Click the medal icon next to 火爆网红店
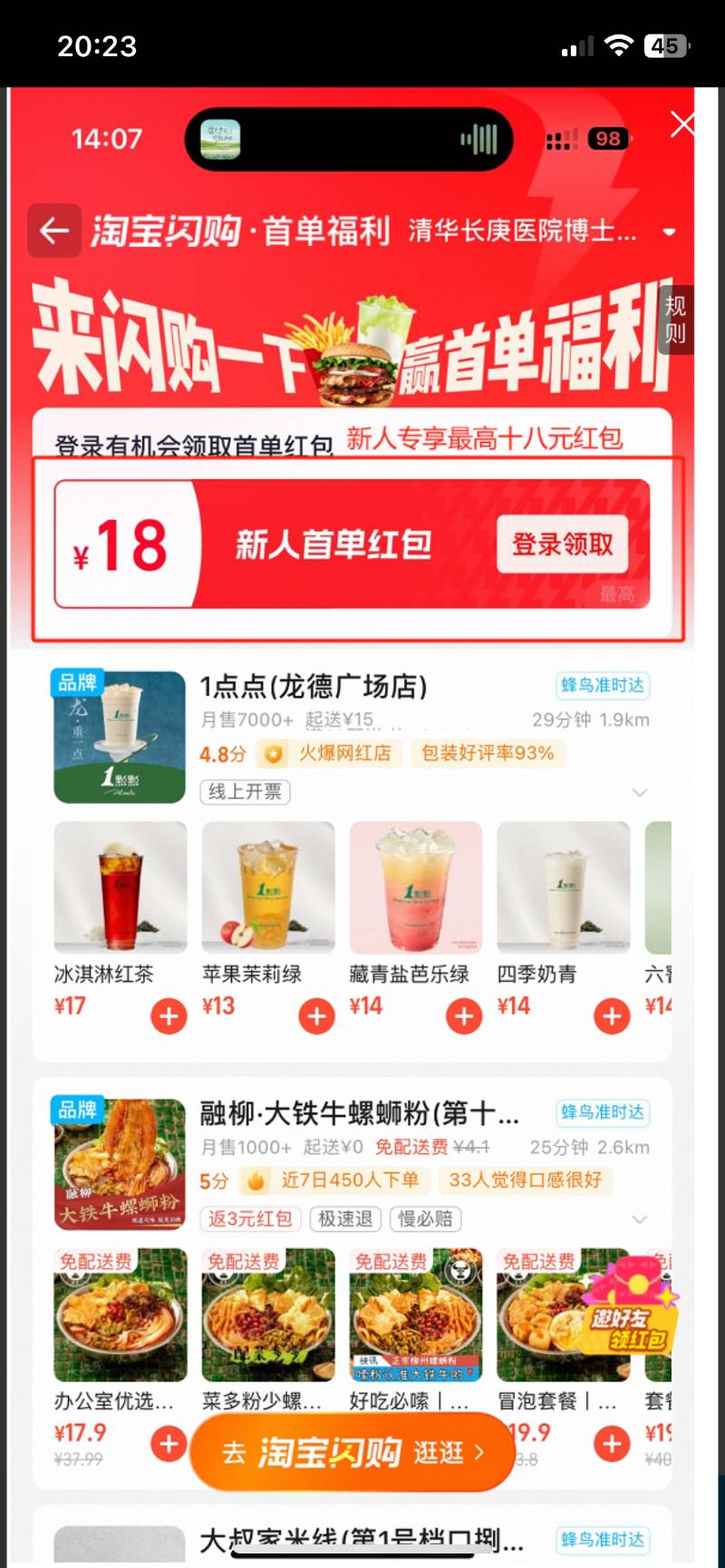Viewport: 725px width, 1568px height. coord(274,753)
